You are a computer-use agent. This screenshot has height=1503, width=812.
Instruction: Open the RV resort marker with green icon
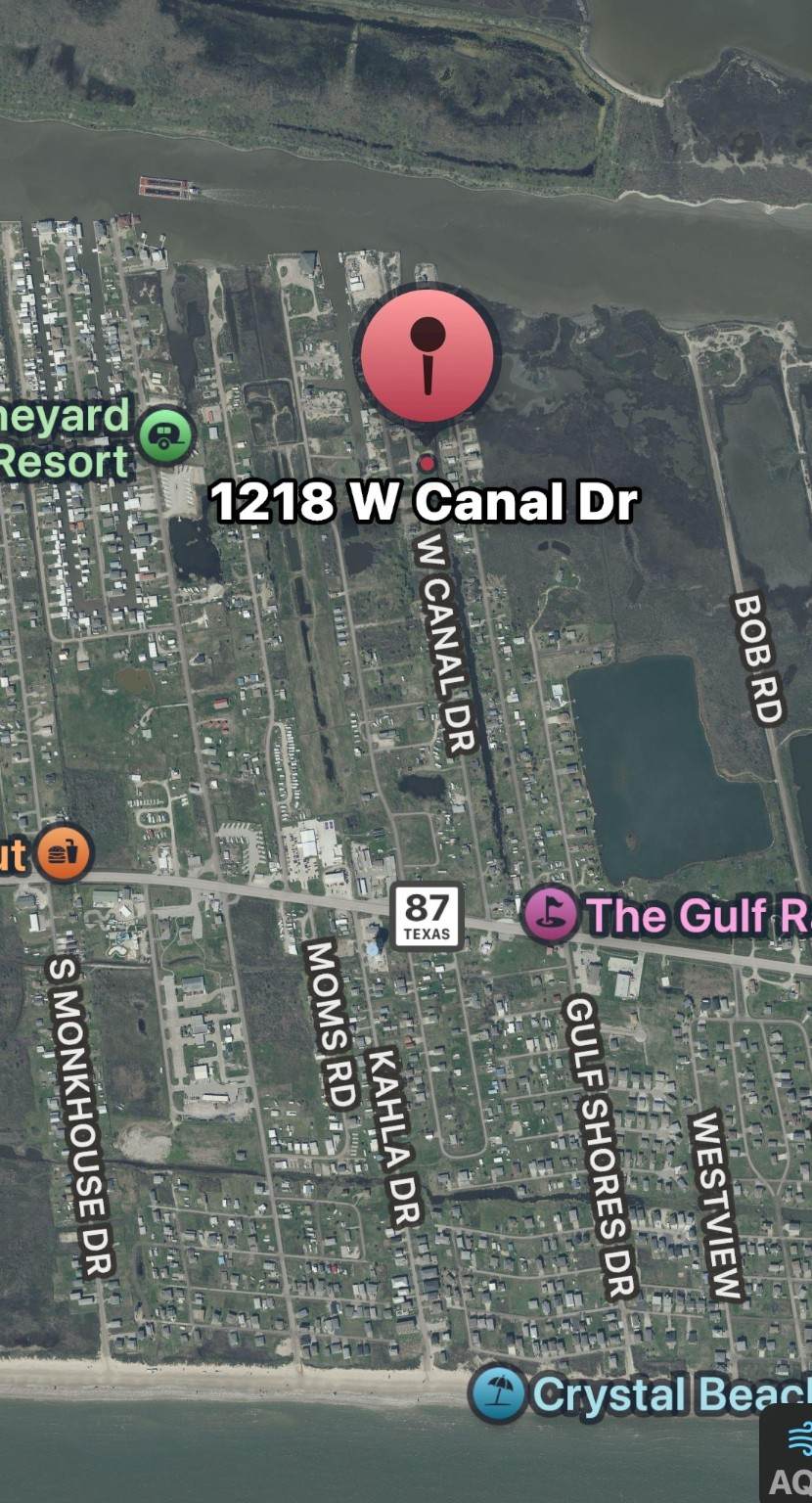tap(166, 435)
